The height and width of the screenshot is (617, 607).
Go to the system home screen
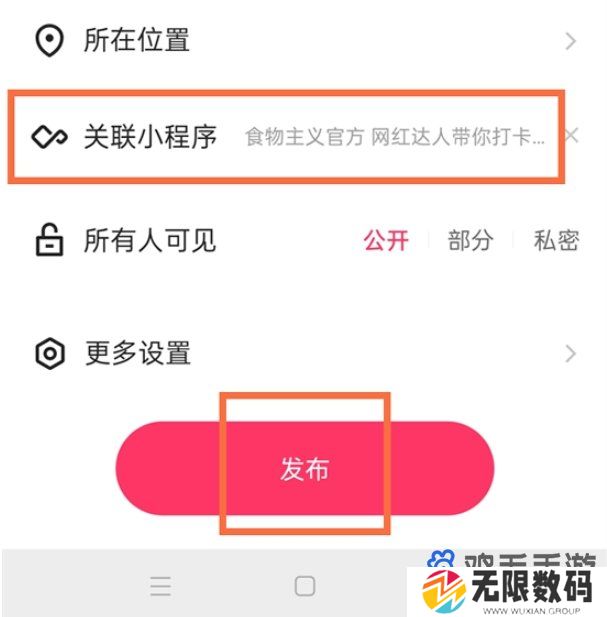305,586
